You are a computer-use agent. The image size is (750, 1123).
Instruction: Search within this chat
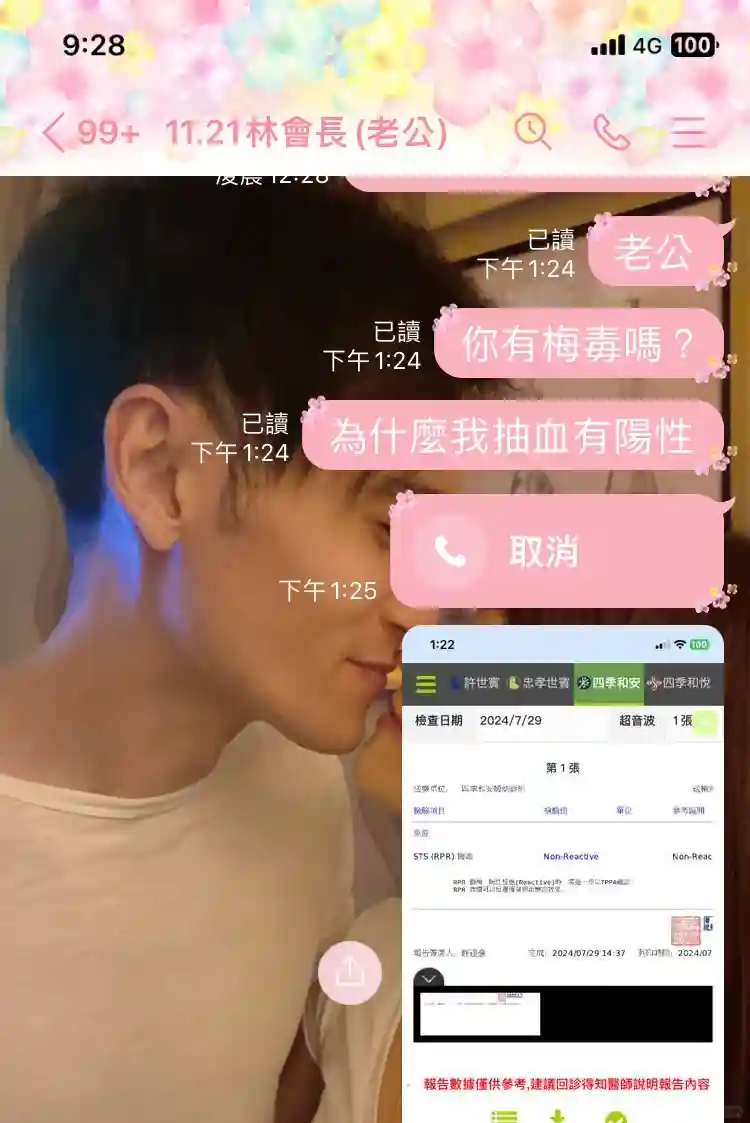[532, 131]
